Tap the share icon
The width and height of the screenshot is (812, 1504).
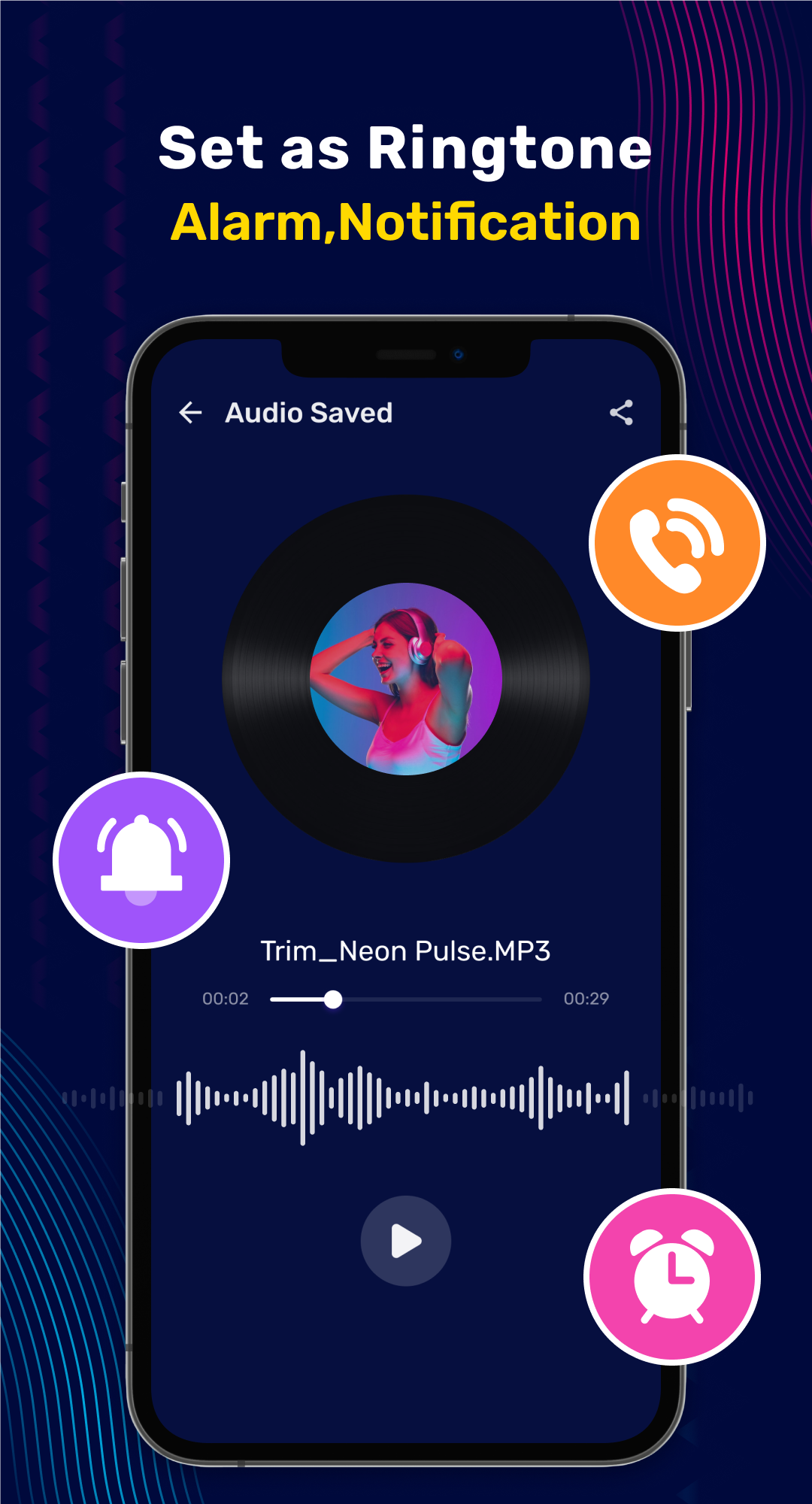click(622, 412)
